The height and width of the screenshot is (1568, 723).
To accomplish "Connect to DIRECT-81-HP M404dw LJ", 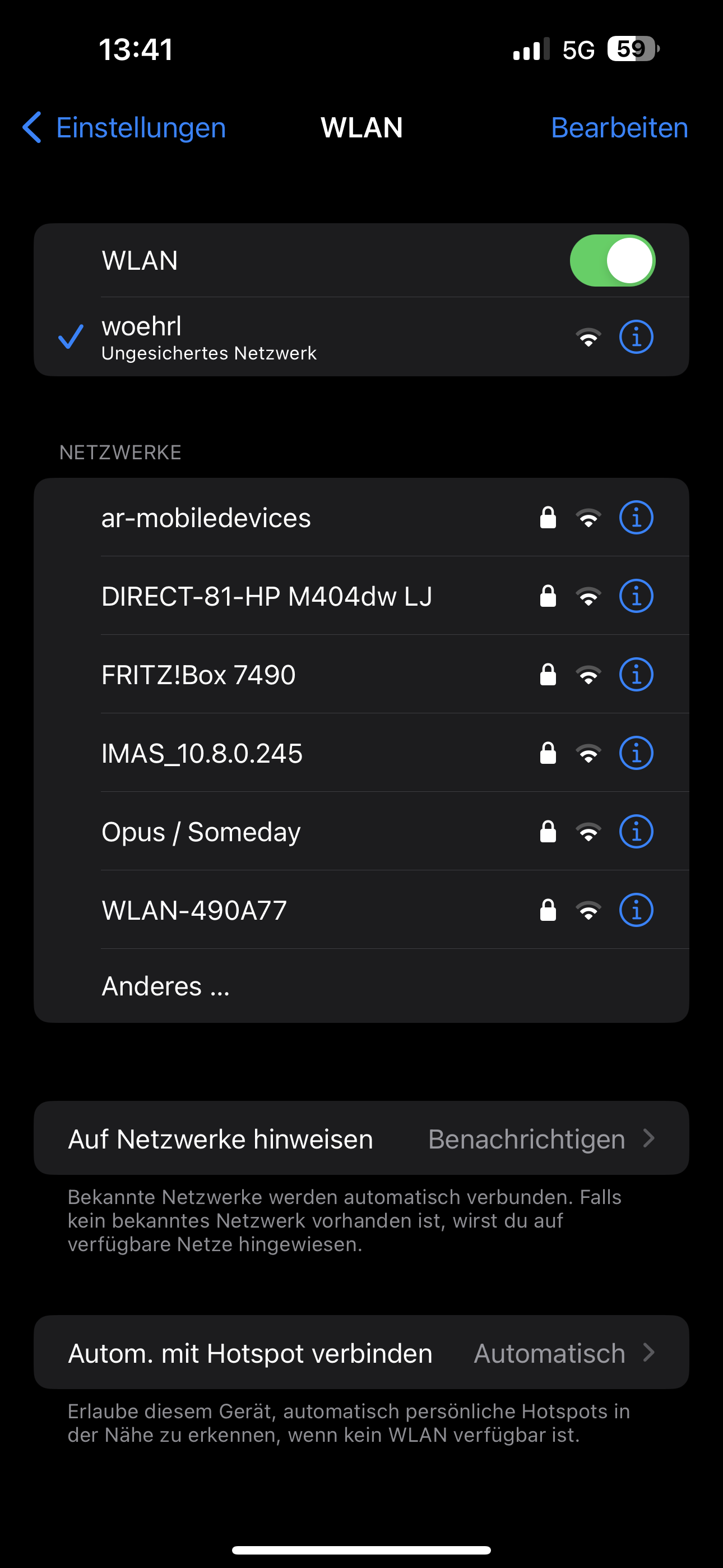I will pyautogui.click(x=267, y=597).
